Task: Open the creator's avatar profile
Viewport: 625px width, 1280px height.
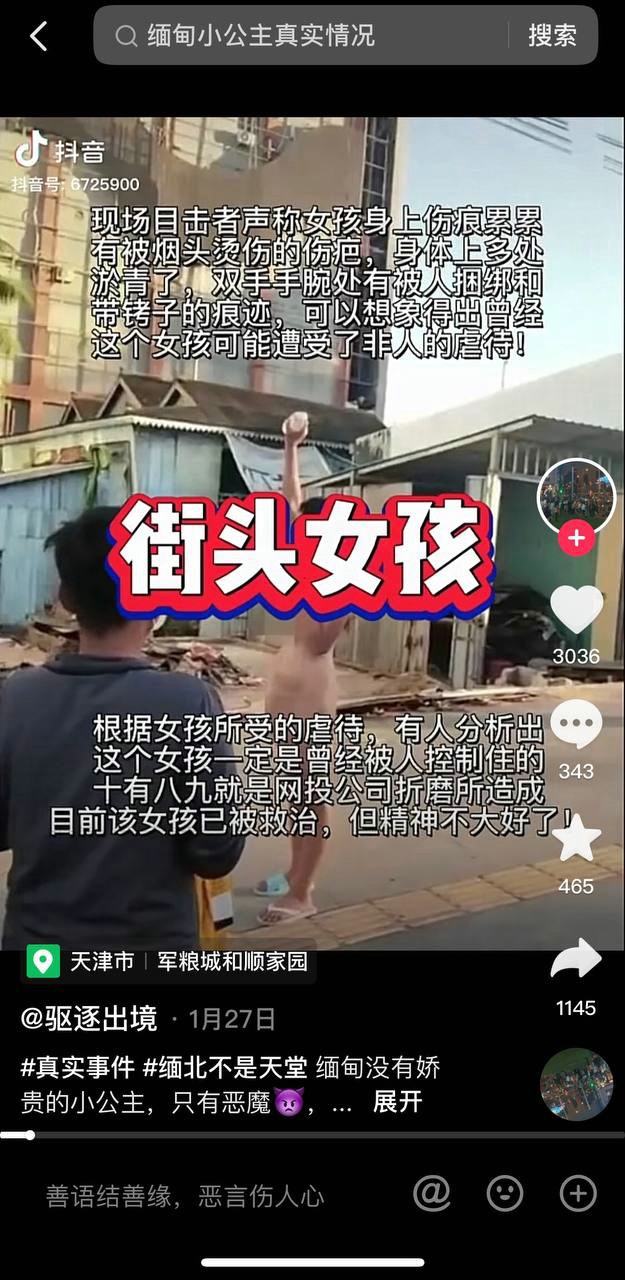Action: pyautogui.click(x=576, y=496)
